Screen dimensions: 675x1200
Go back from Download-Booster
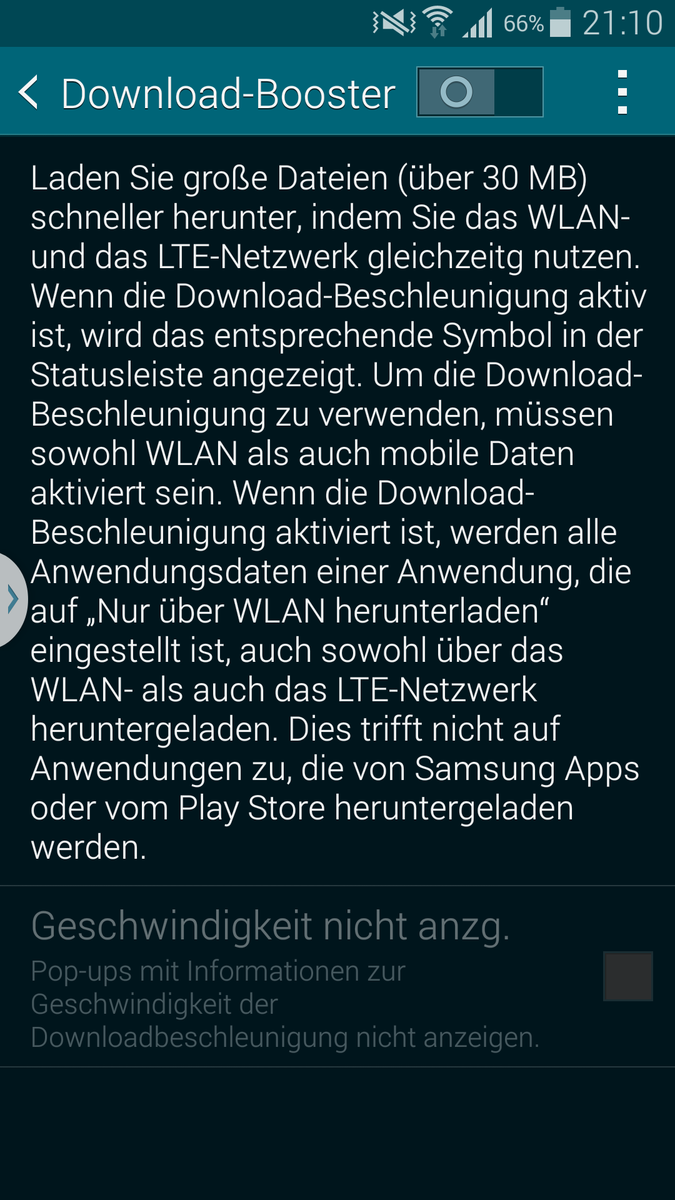29,93
